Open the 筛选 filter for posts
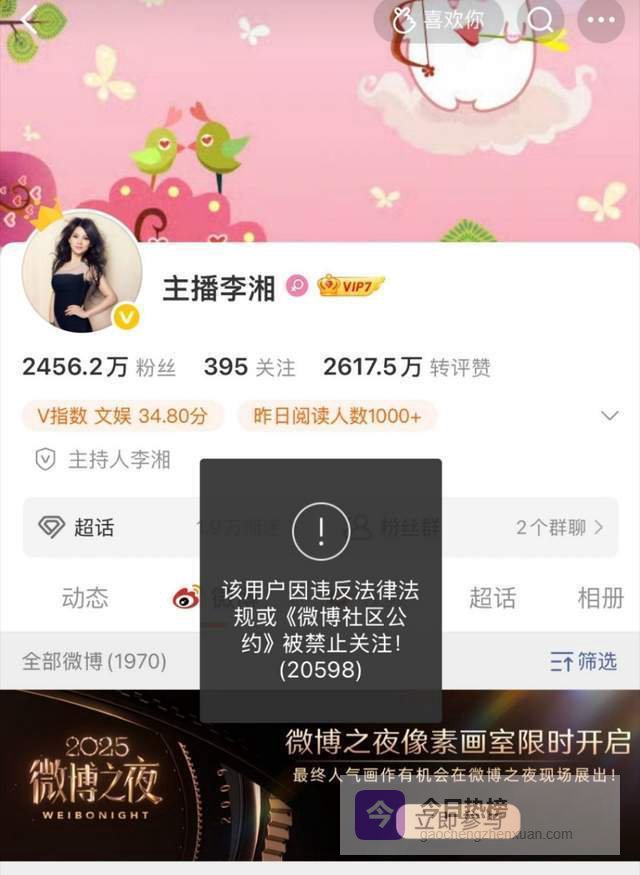640x875 pixels. (x=583, y=661)
